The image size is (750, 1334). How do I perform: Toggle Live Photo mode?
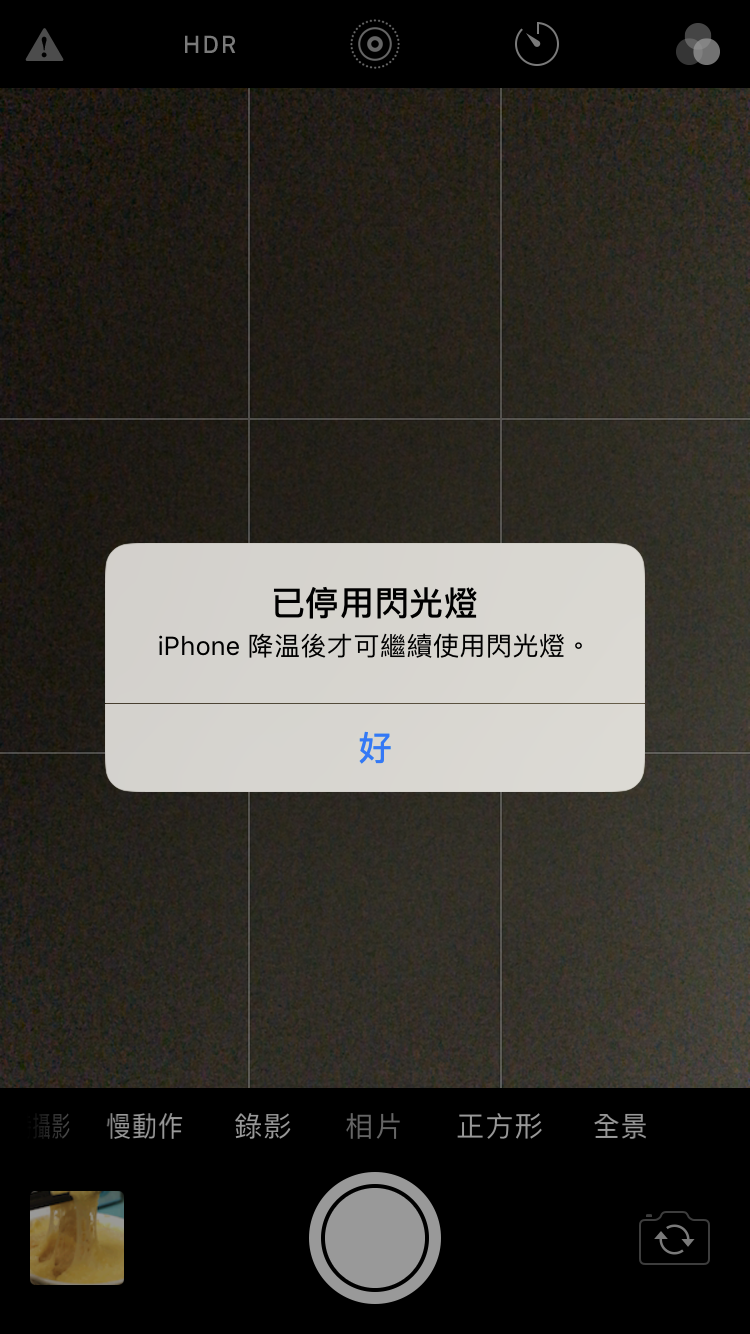click(375, 45)
